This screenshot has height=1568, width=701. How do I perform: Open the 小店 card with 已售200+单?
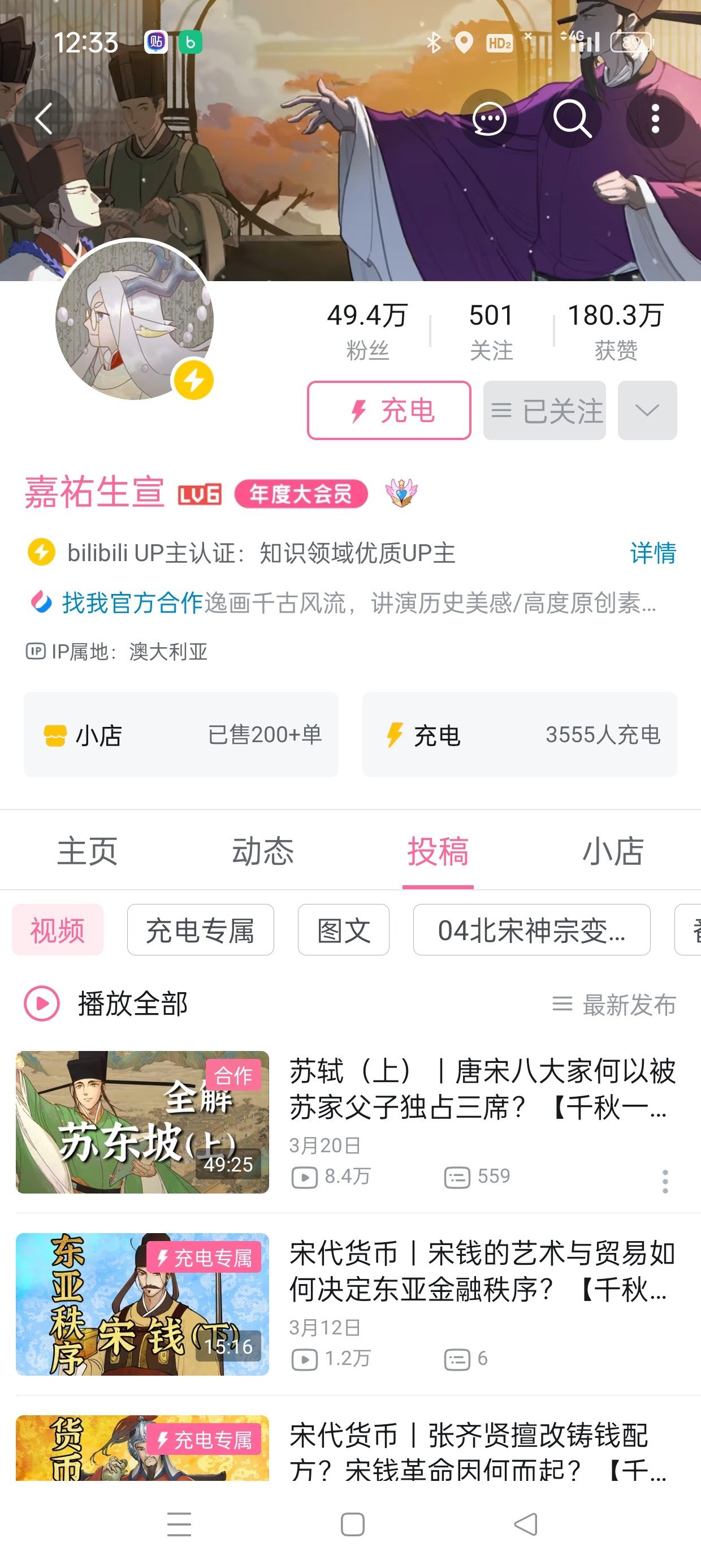[181, 735]
